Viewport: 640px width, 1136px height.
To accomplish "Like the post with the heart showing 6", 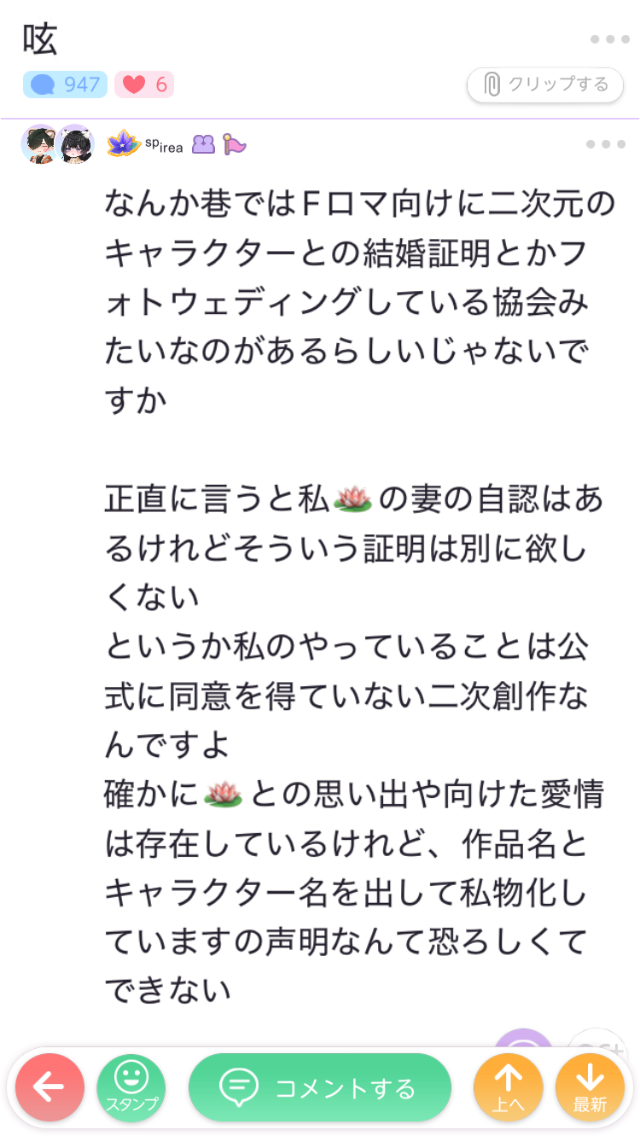I will click(x=144, y=85).
